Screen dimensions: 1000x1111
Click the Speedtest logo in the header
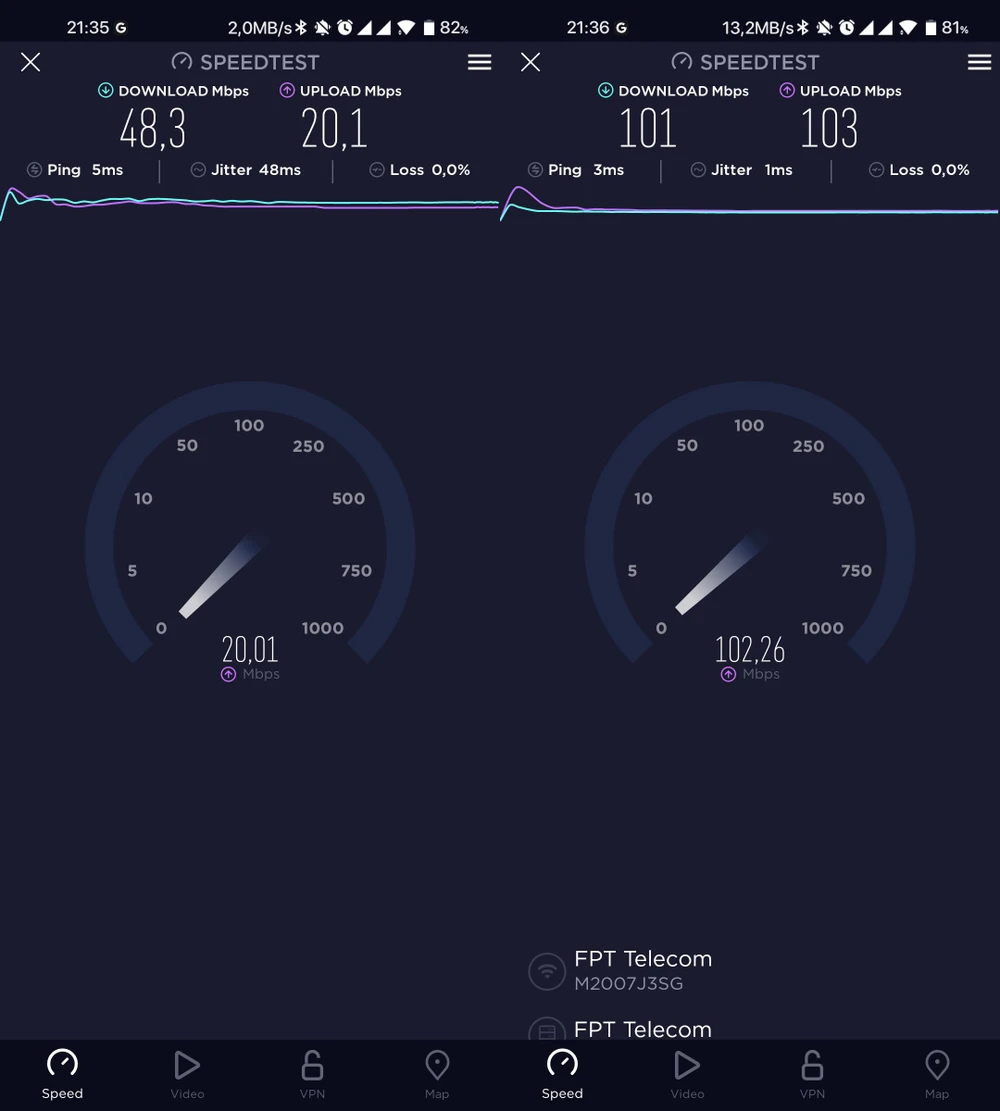click(244, 62)
